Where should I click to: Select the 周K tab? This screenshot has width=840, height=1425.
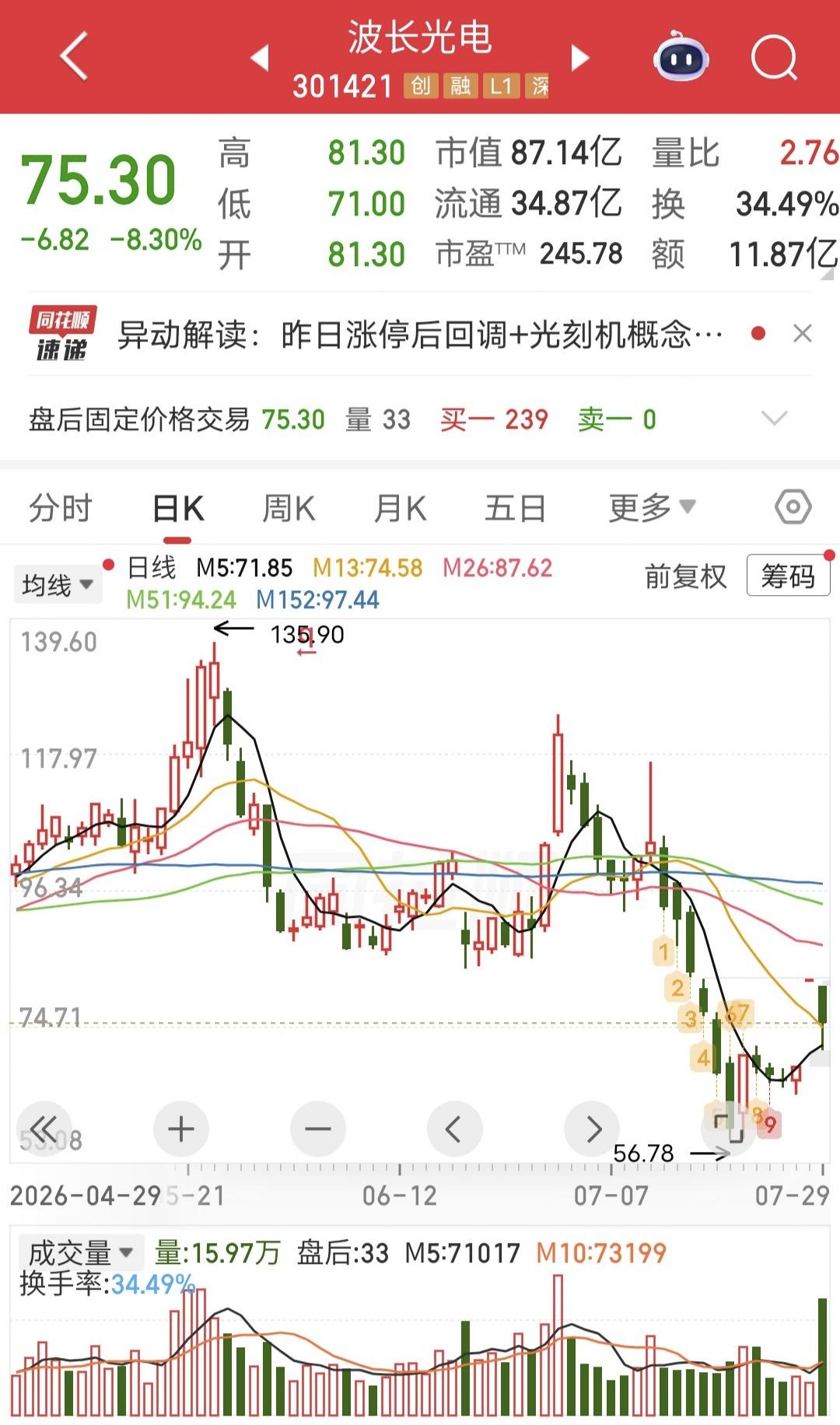pyautogui.click(x=289, y=509)
